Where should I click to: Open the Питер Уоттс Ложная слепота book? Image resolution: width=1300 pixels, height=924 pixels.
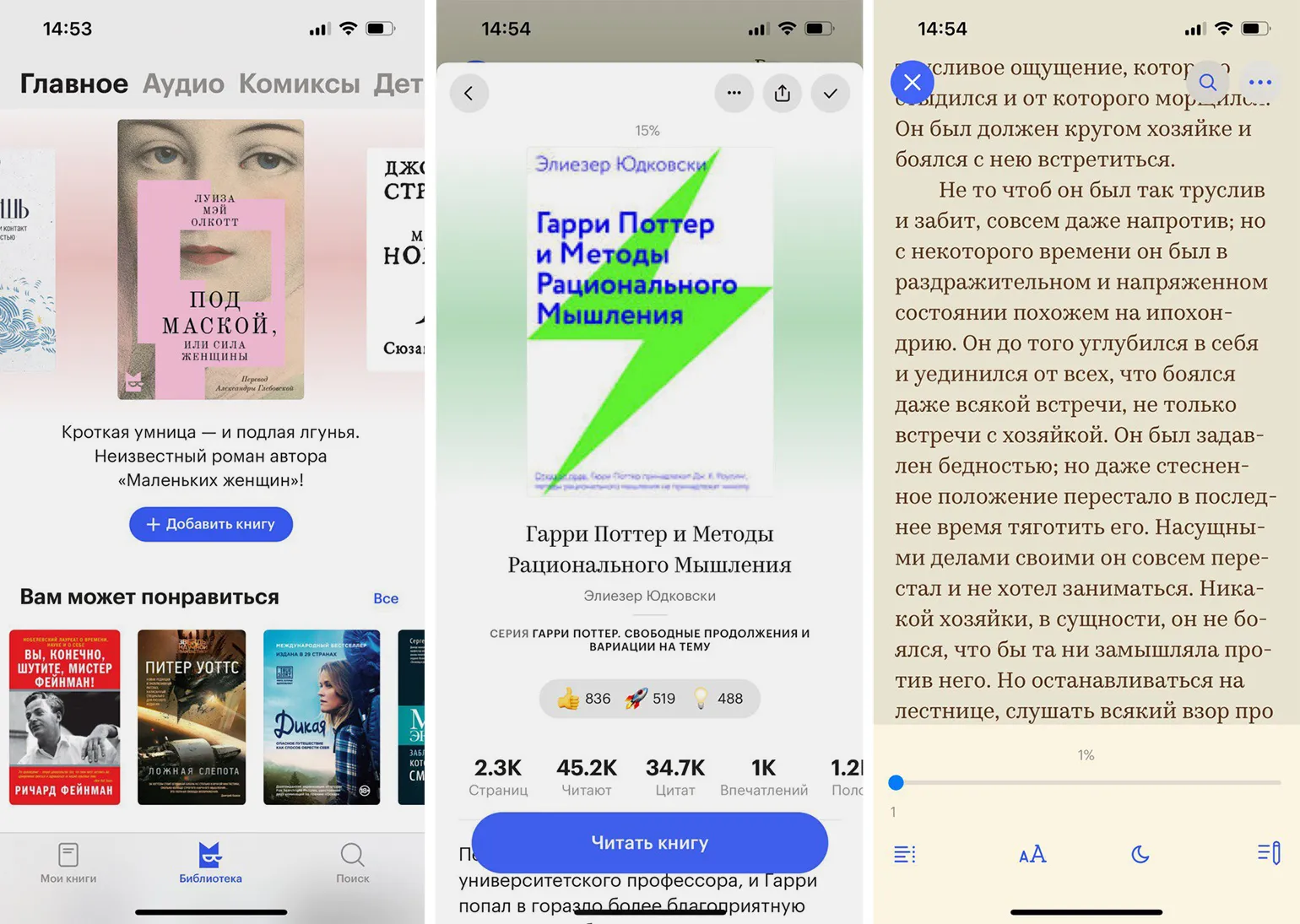[192, 717]
